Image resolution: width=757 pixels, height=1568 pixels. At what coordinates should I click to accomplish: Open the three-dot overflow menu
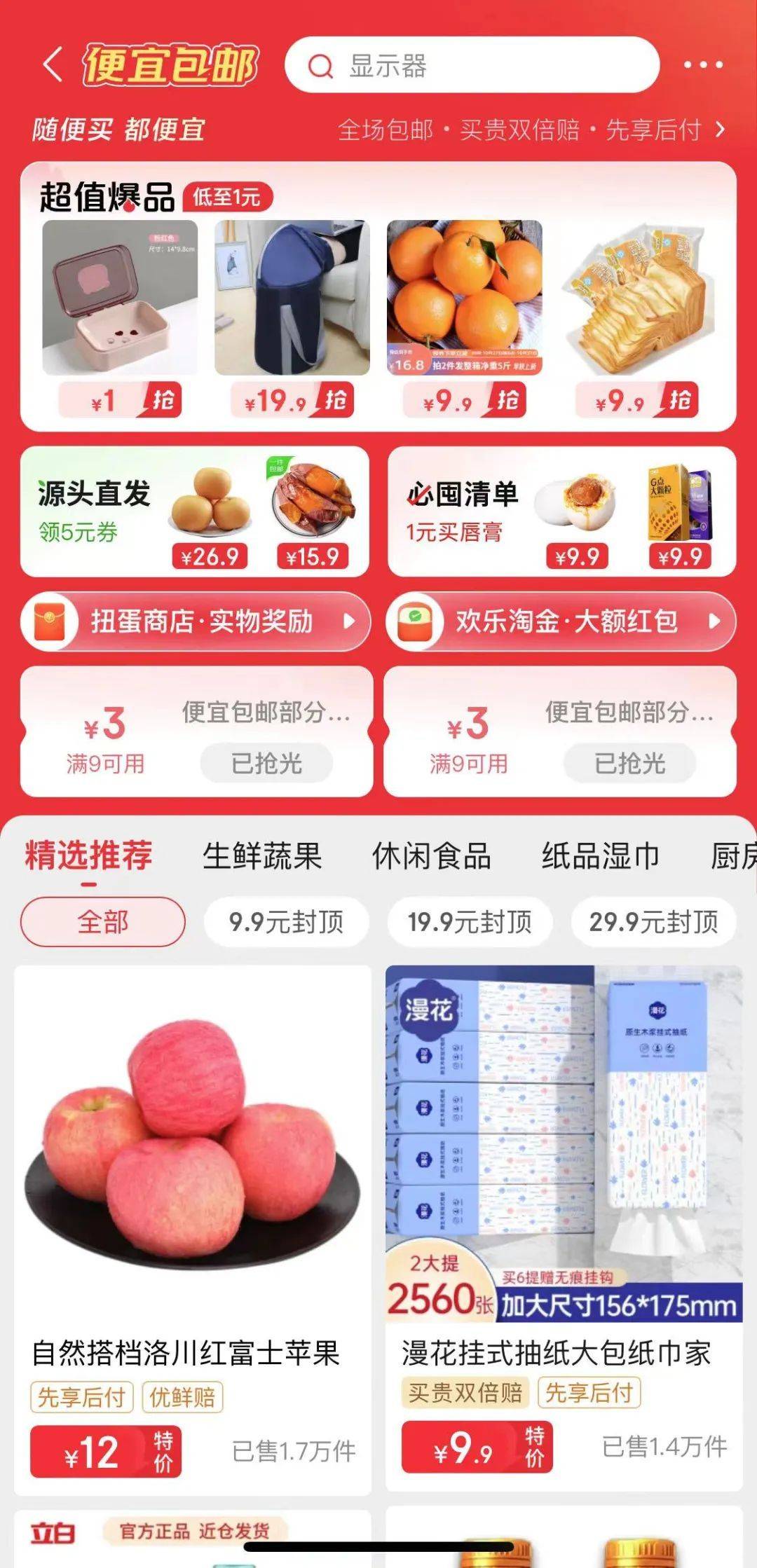click(703, 64)
